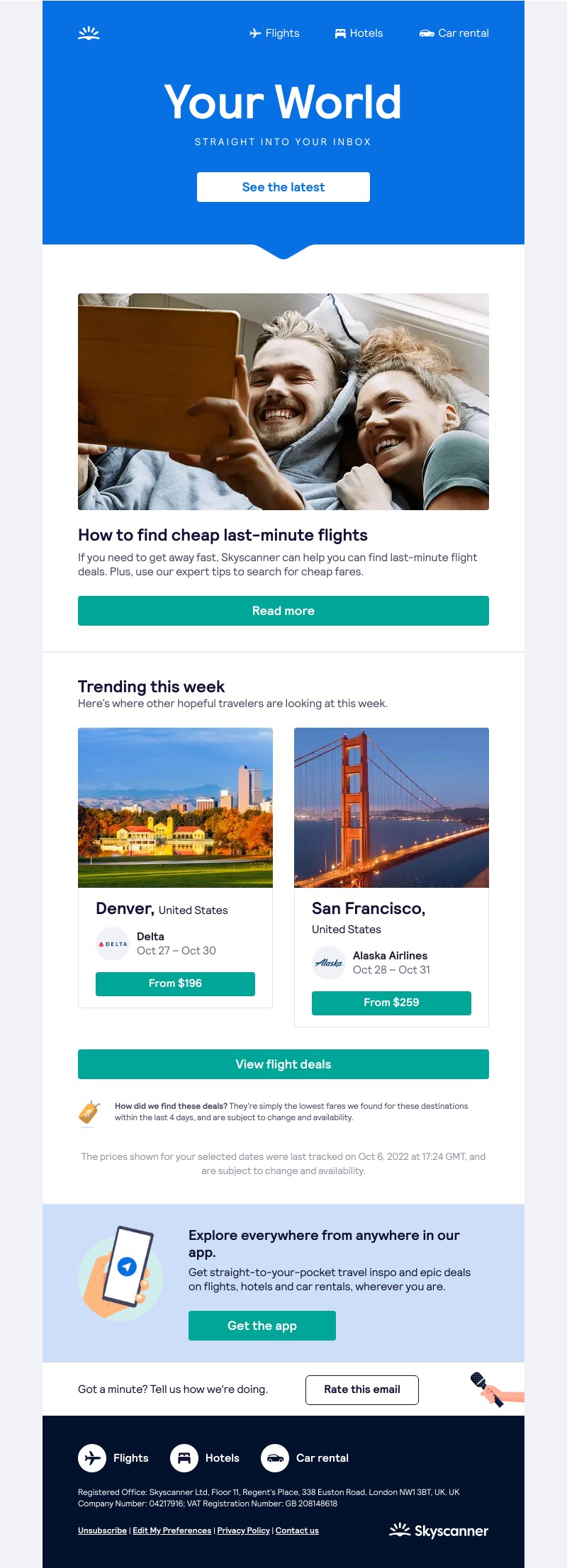
Task: Tap the Unsubscribe link
Action: tap(102, 1530)
